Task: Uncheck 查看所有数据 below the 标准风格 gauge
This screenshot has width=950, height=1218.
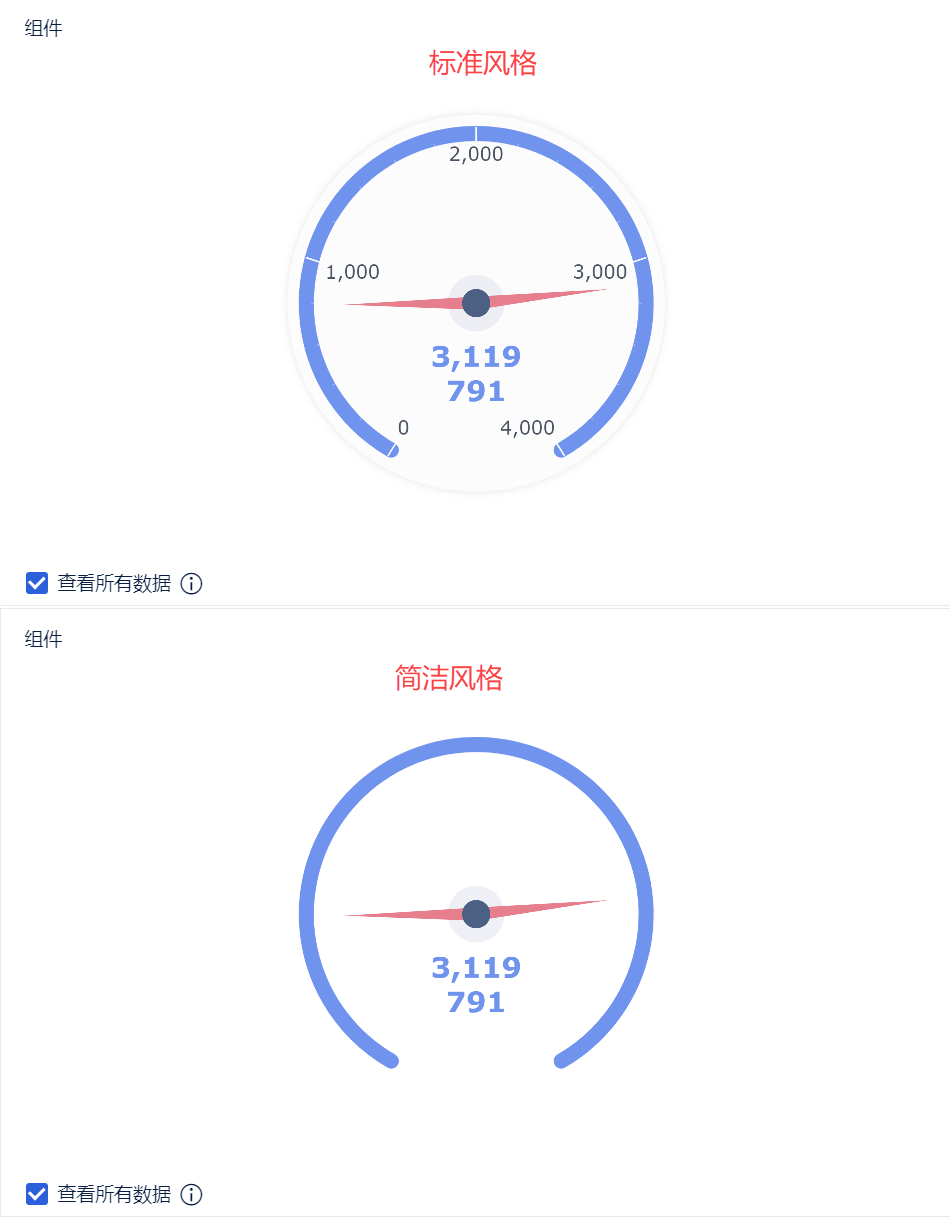Action: click(x=37, y=583)
